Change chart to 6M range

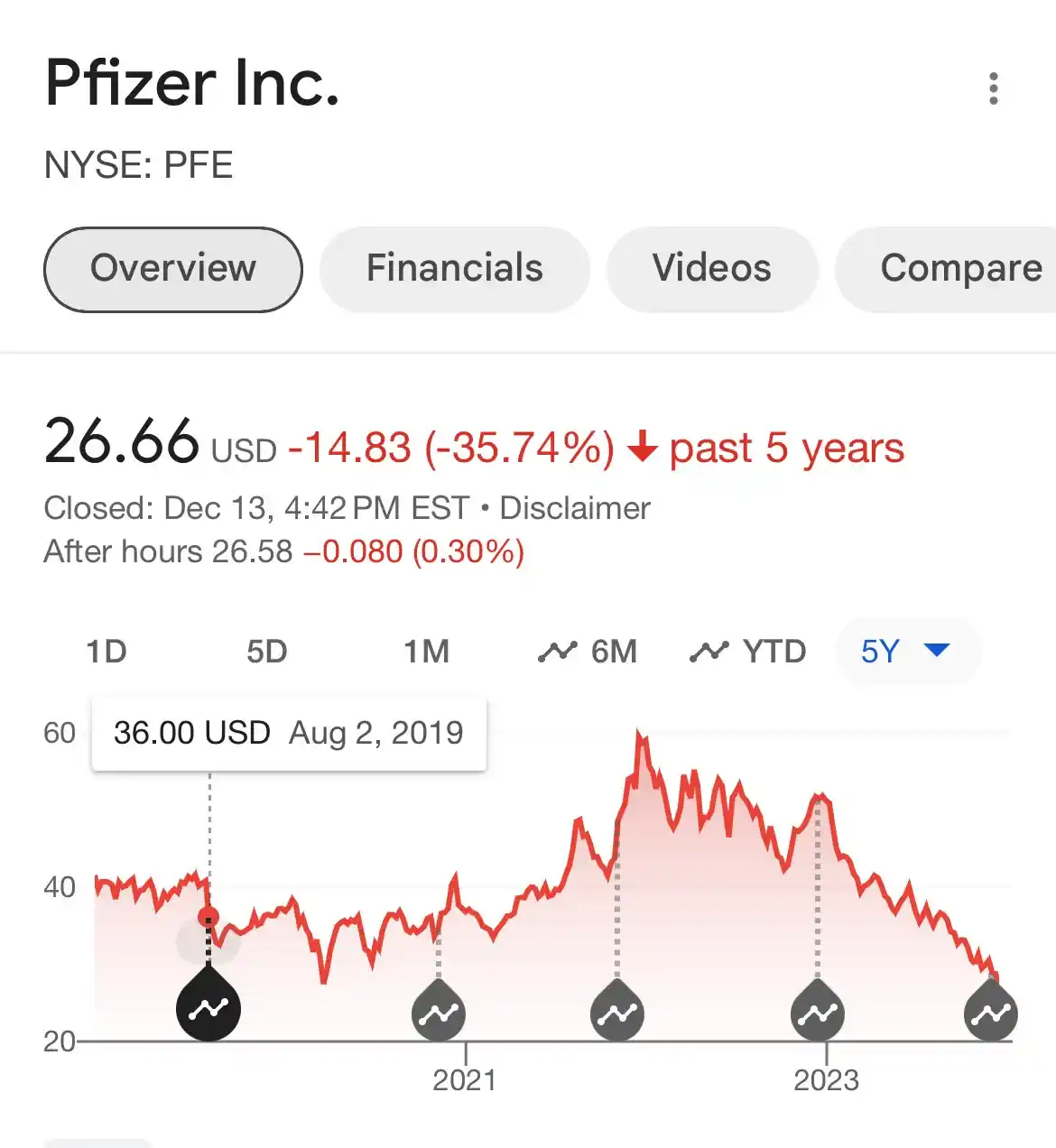pyautogui.click(x=588, y=651)
